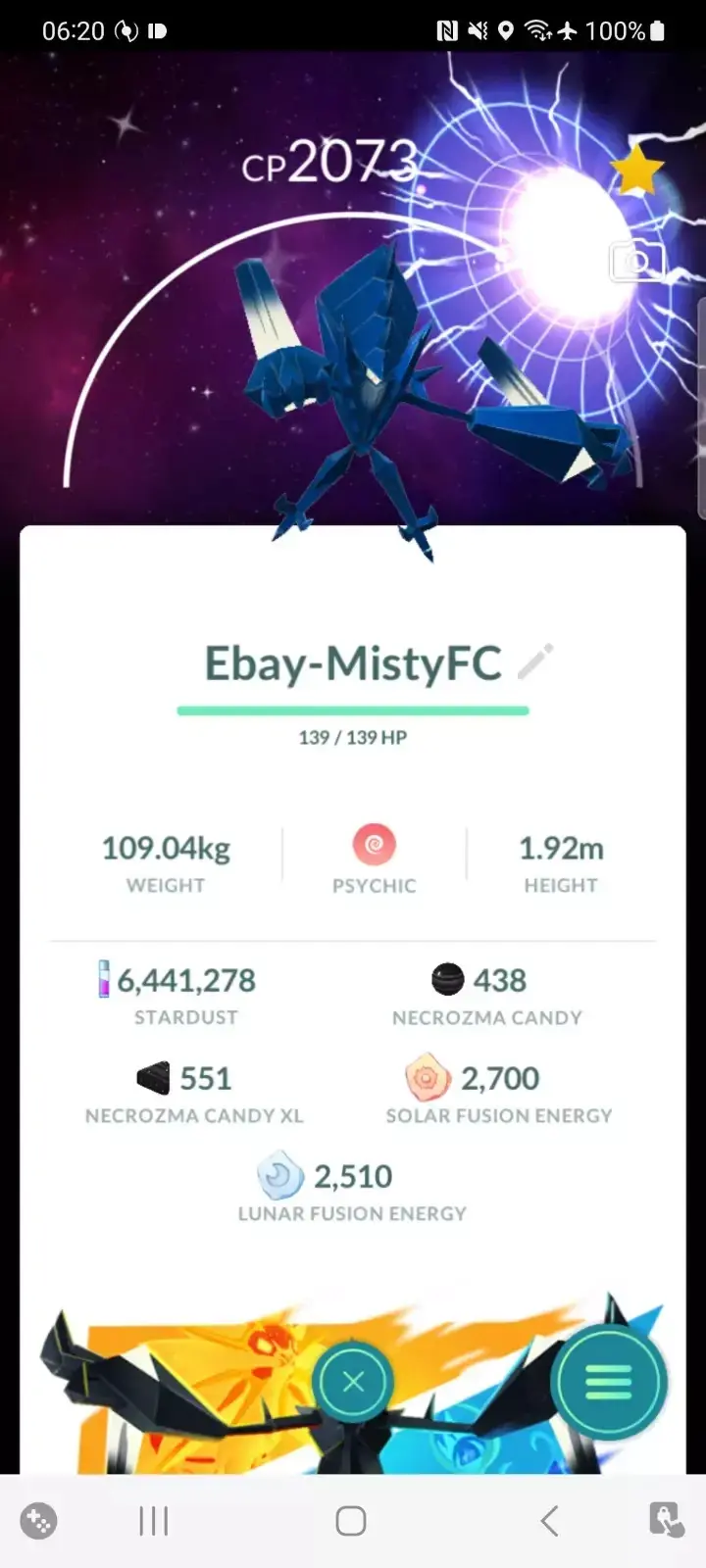Toggle the favorite star for this Necrozma
The height and width of the screenshot is (1568, 706).
click(x=636, y=170)
